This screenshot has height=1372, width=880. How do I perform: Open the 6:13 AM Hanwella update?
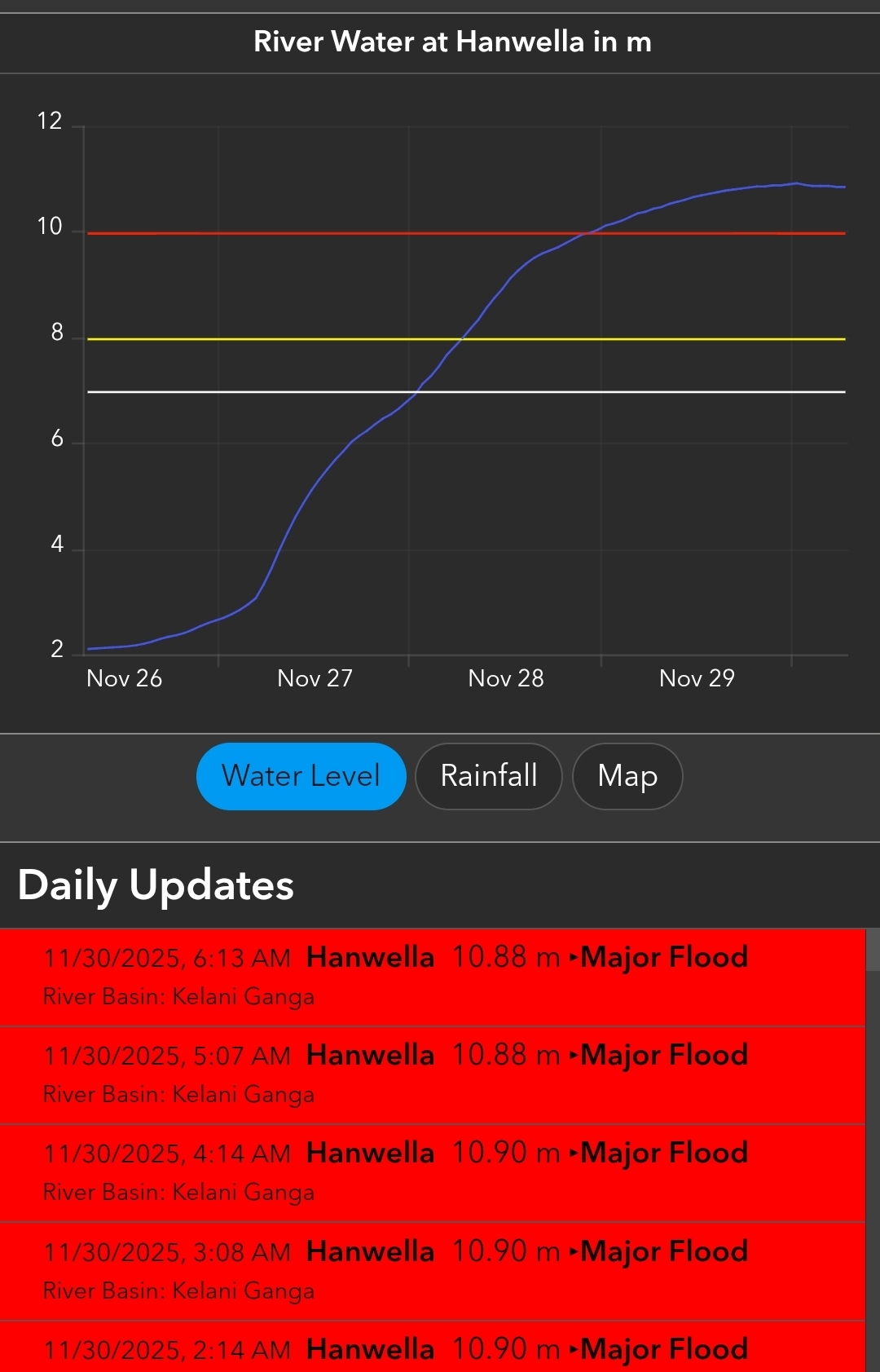[x=432, y=976]
